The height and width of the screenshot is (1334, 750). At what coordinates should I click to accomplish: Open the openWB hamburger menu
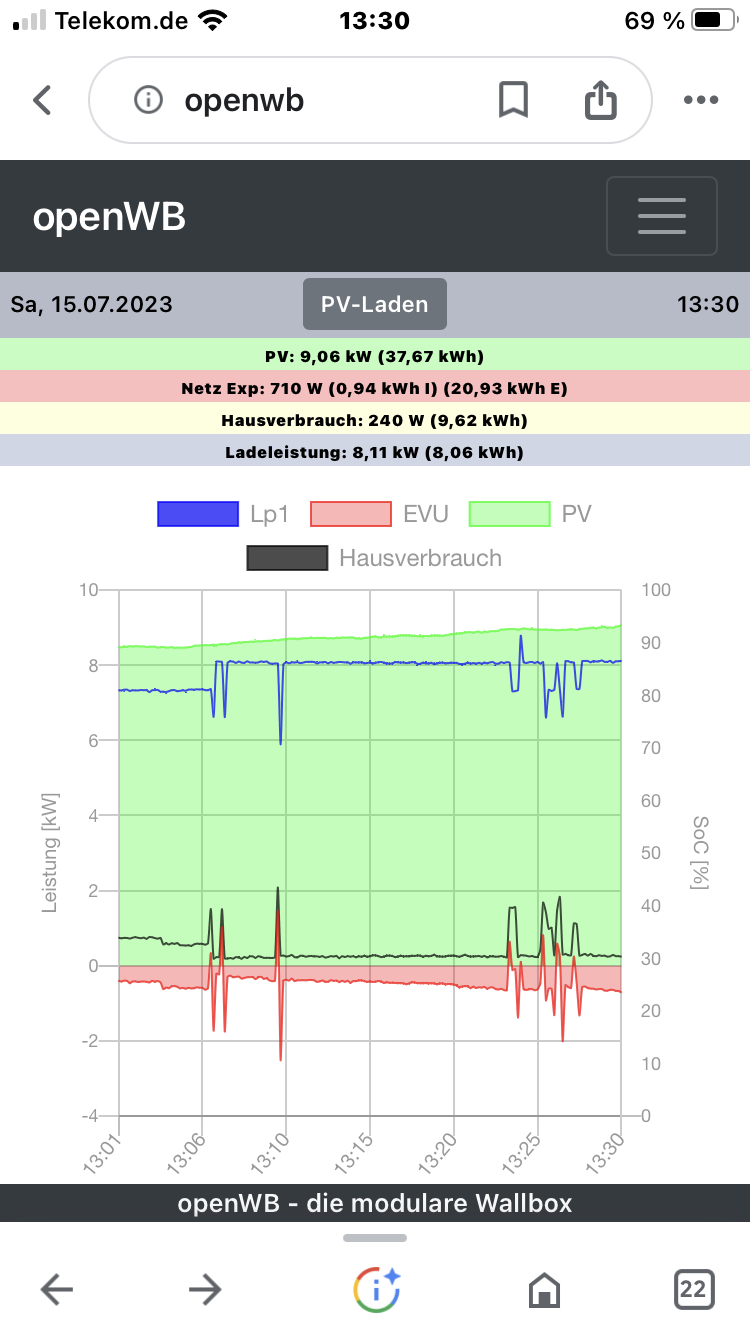tap(661, 216)
